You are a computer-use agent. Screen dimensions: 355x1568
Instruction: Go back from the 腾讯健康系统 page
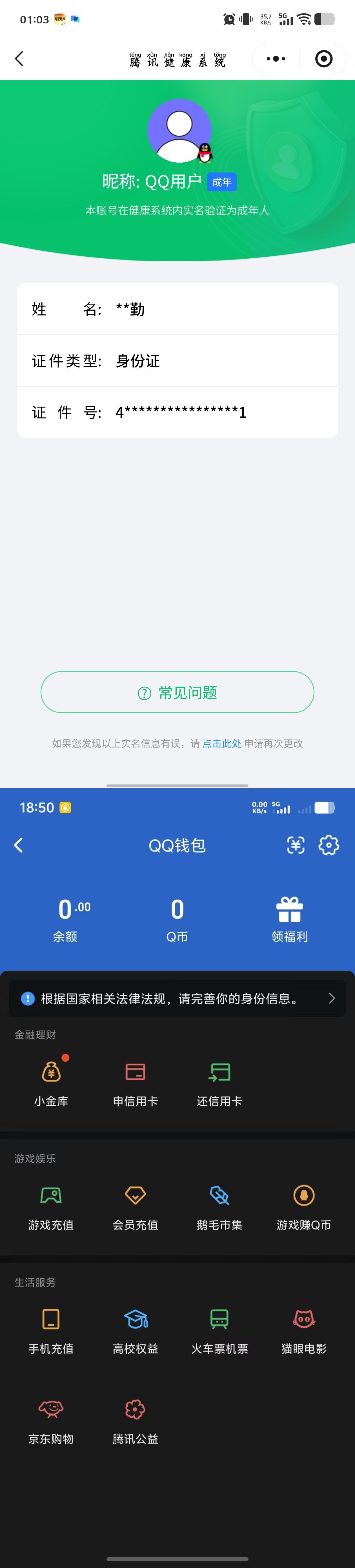tap(19, 59)
